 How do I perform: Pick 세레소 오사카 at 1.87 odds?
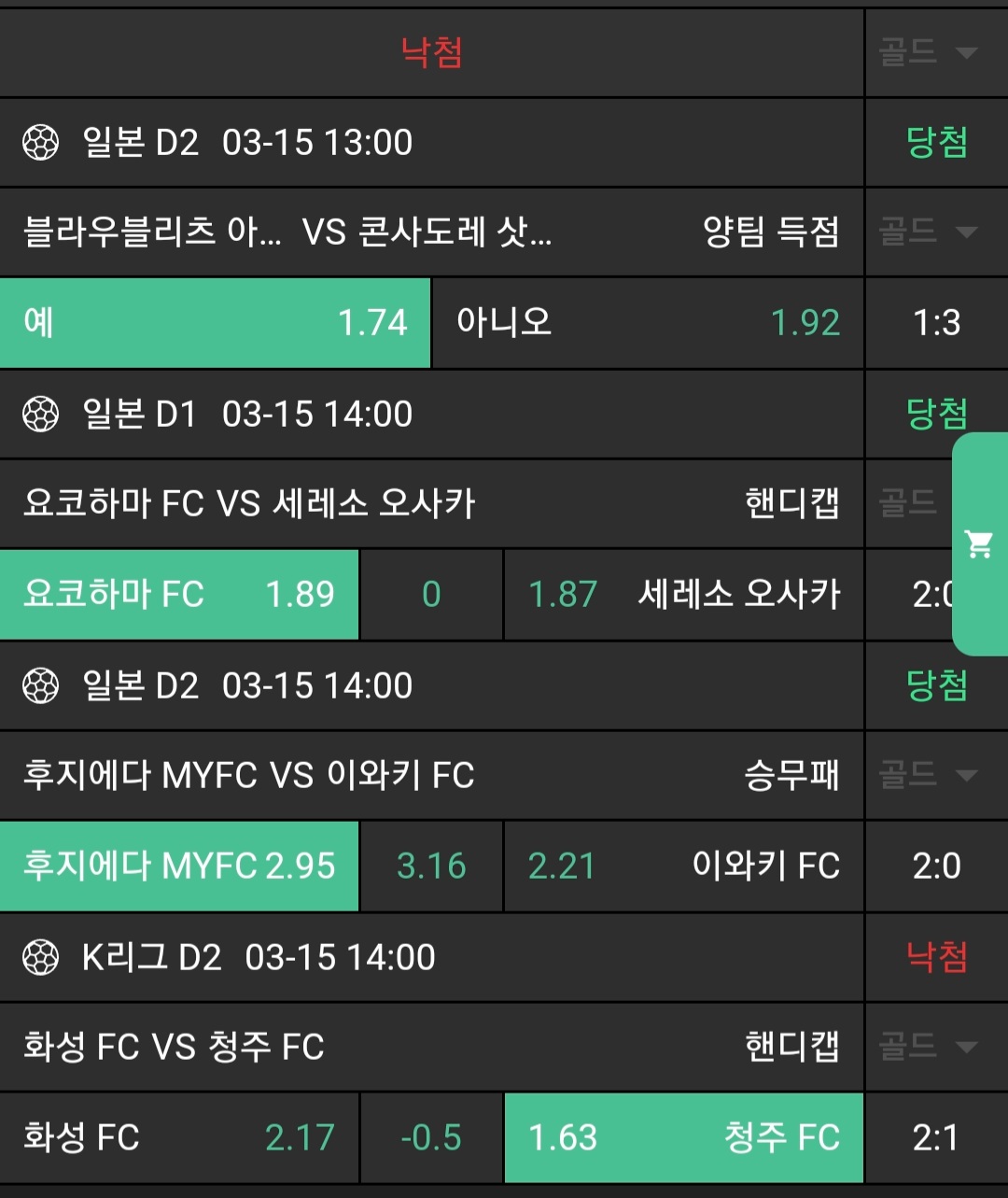(683, 595)
